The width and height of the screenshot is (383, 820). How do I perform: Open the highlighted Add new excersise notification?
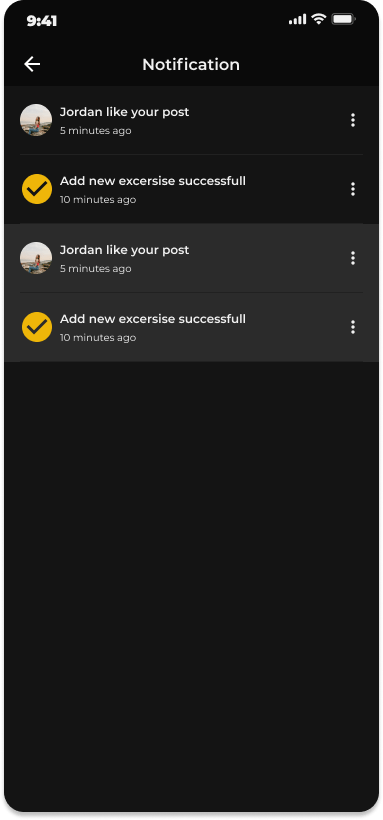pos(192,327)
